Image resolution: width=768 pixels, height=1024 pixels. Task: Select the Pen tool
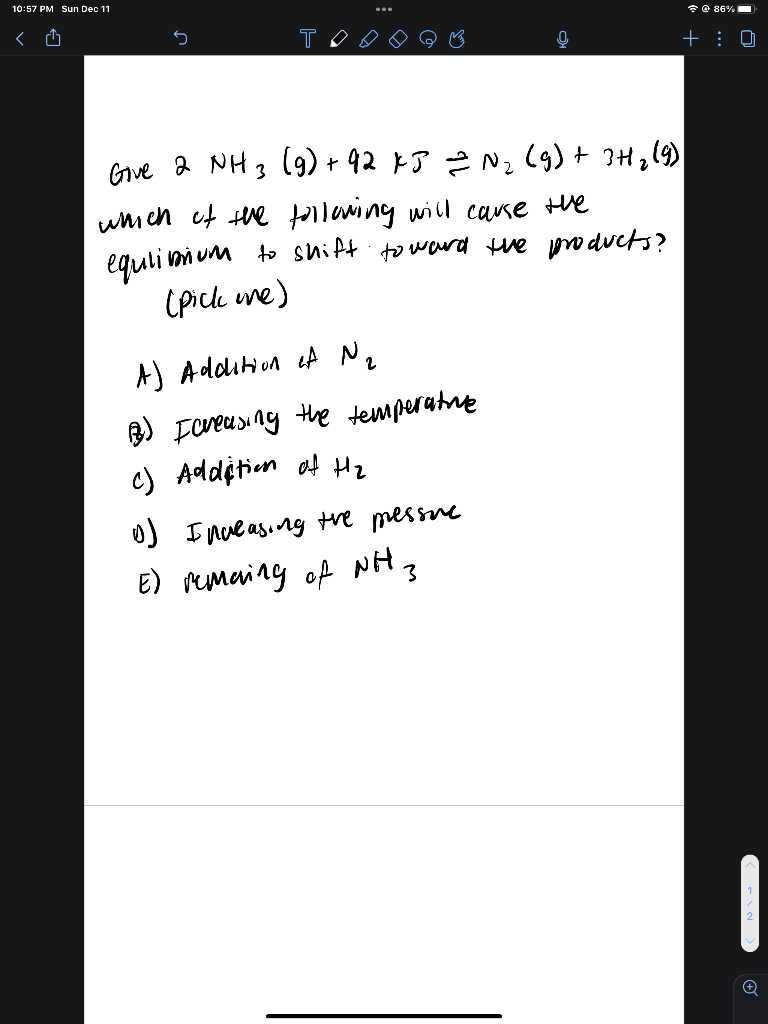coord(337,38)
